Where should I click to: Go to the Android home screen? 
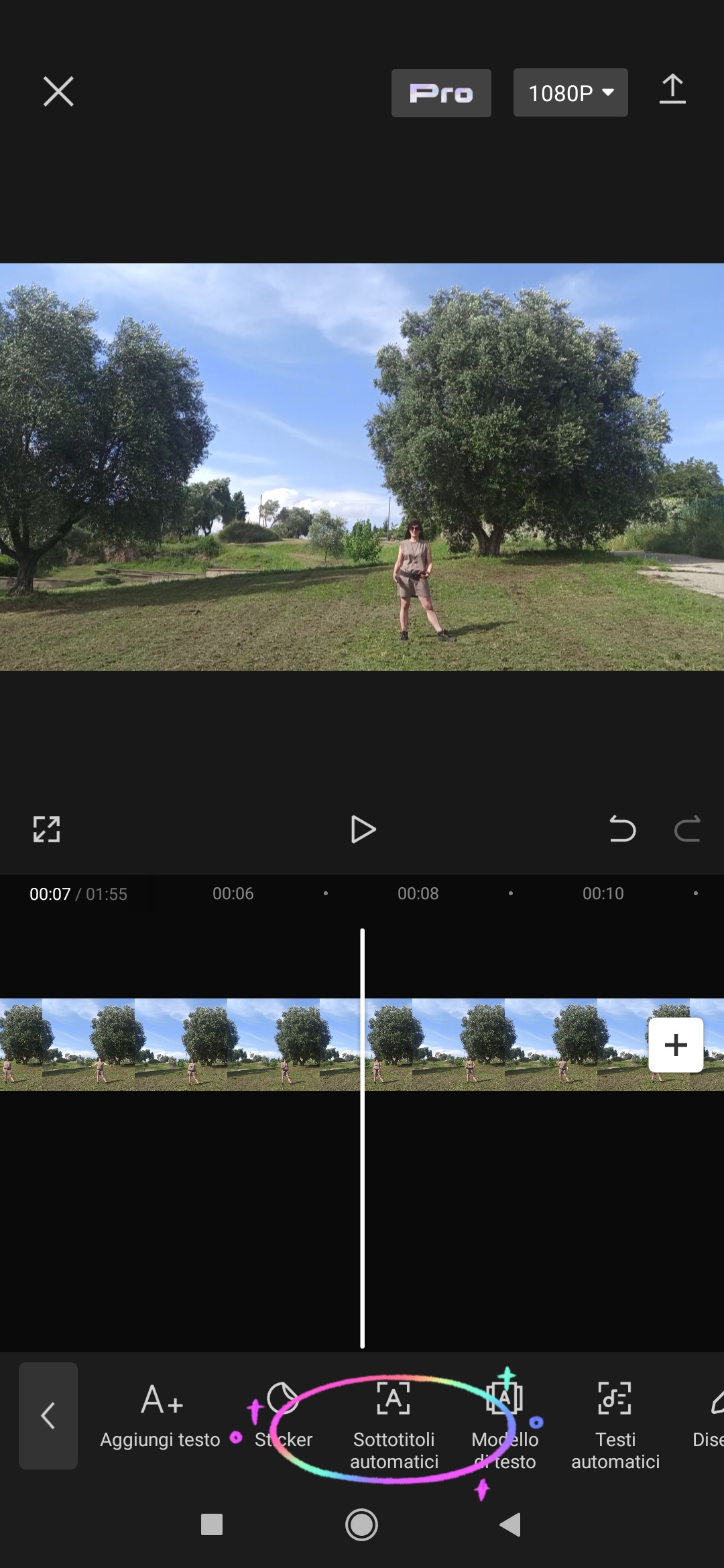(x=361, y=1525)
